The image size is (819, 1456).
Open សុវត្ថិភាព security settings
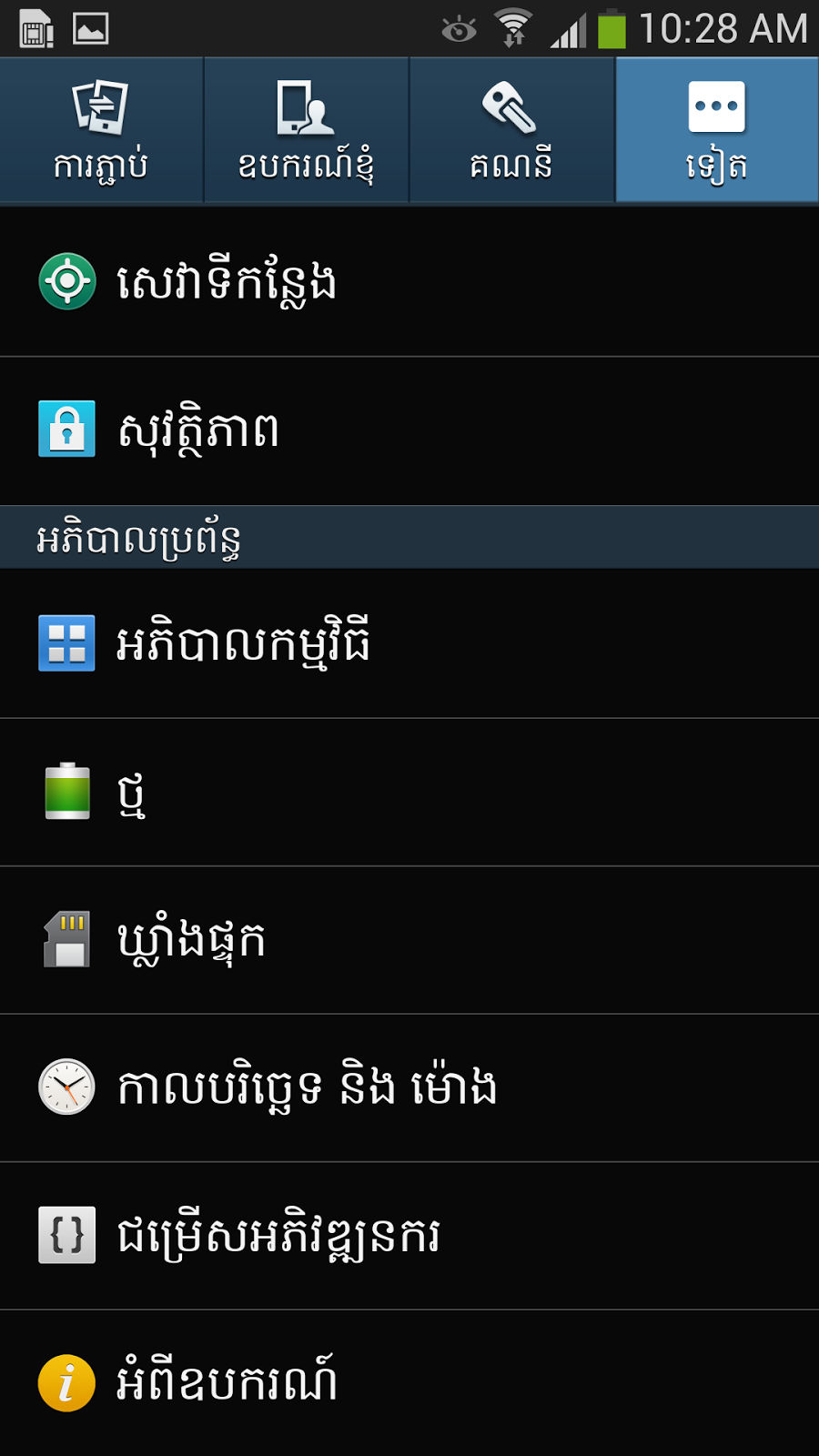409,430
